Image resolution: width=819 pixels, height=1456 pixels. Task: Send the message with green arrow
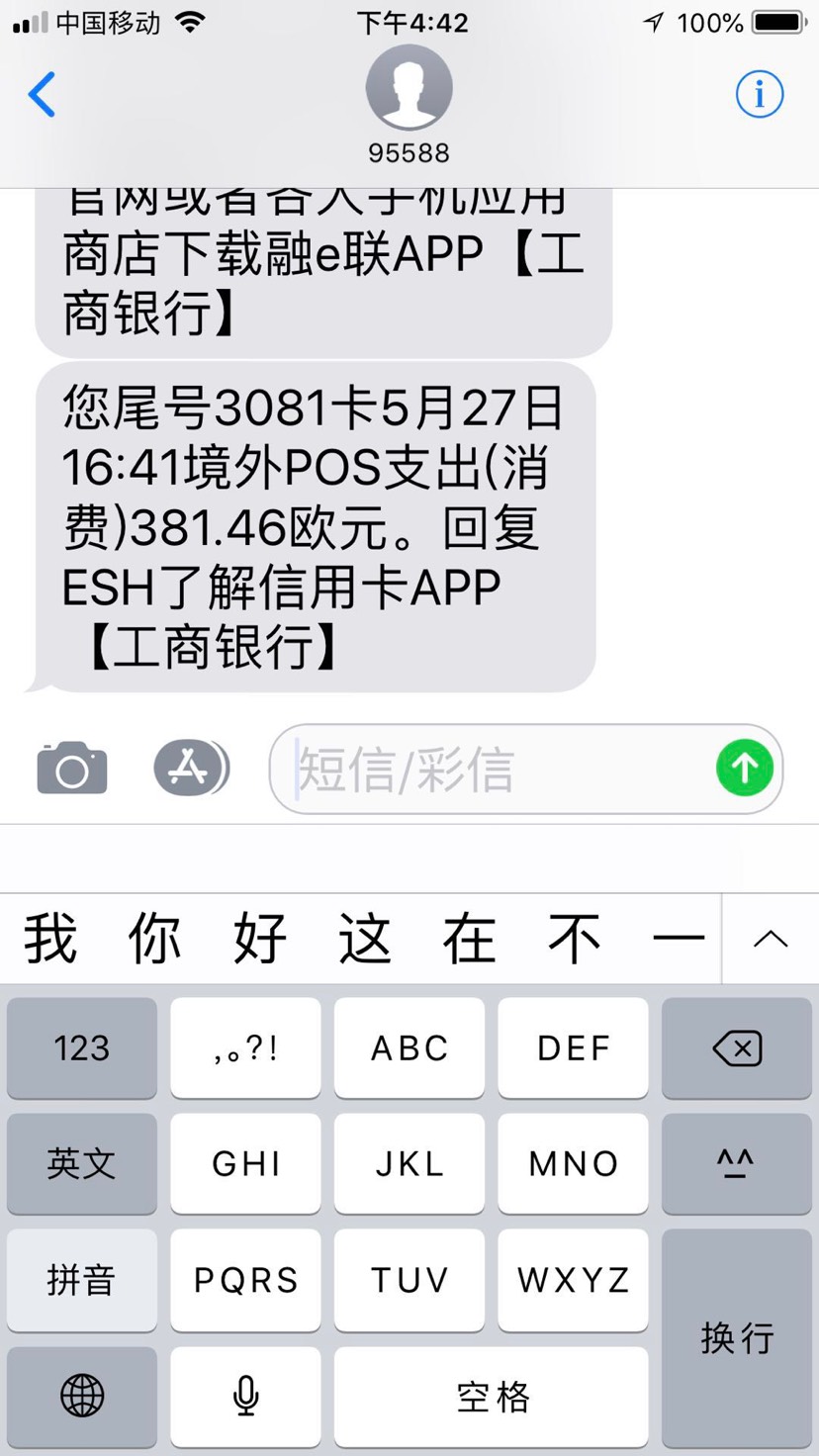[x=744, y=769]
